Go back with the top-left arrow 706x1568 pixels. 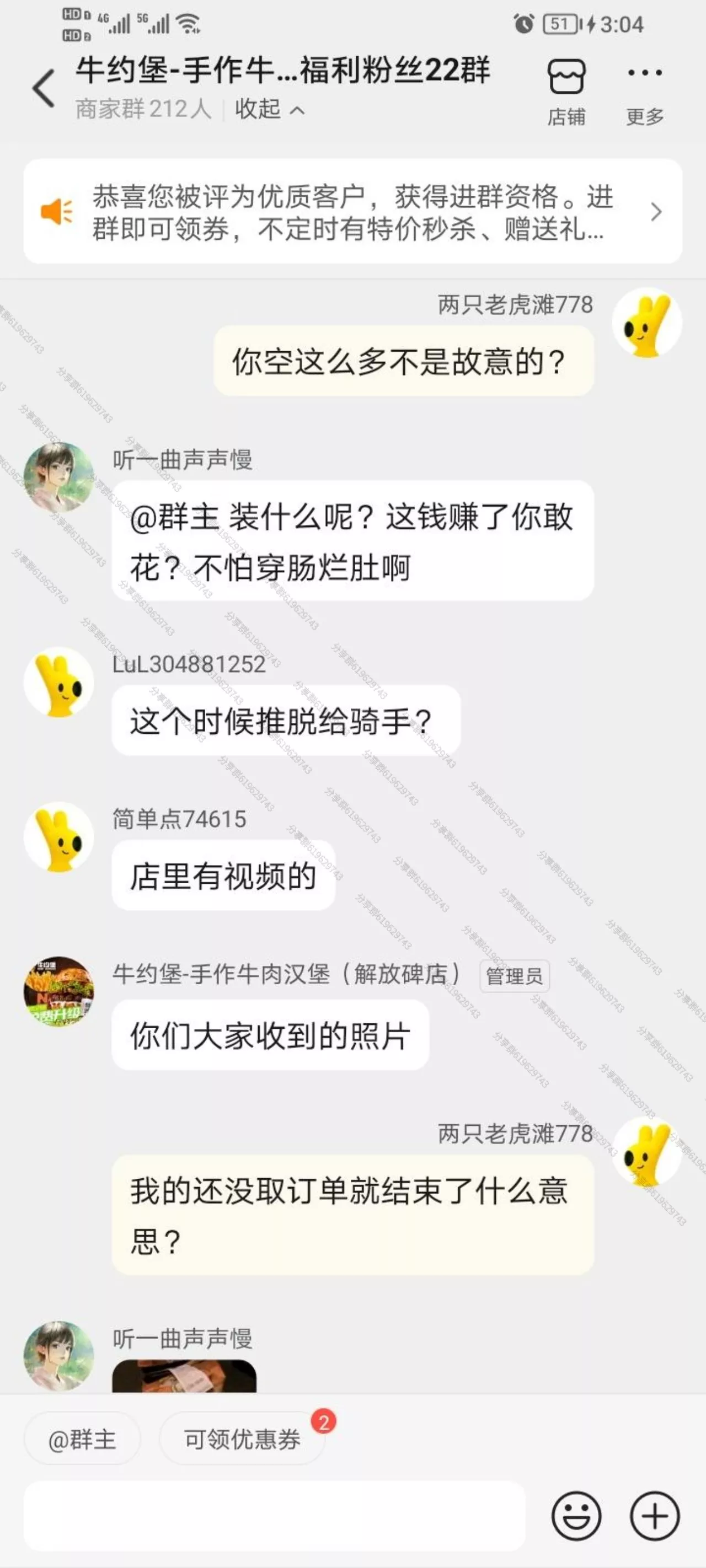click(43, 88)
